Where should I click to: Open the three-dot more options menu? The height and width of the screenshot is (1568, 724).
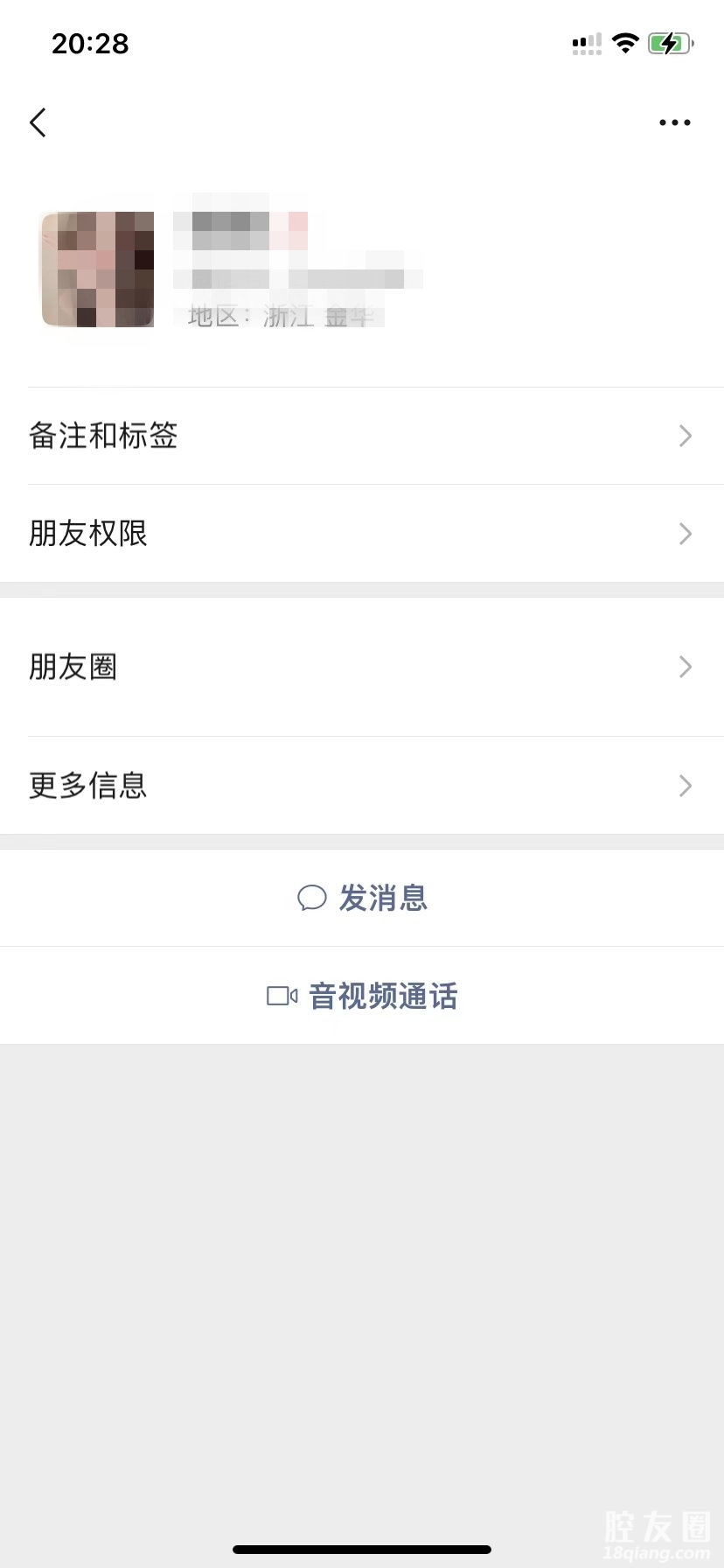[x=674, y=122]
